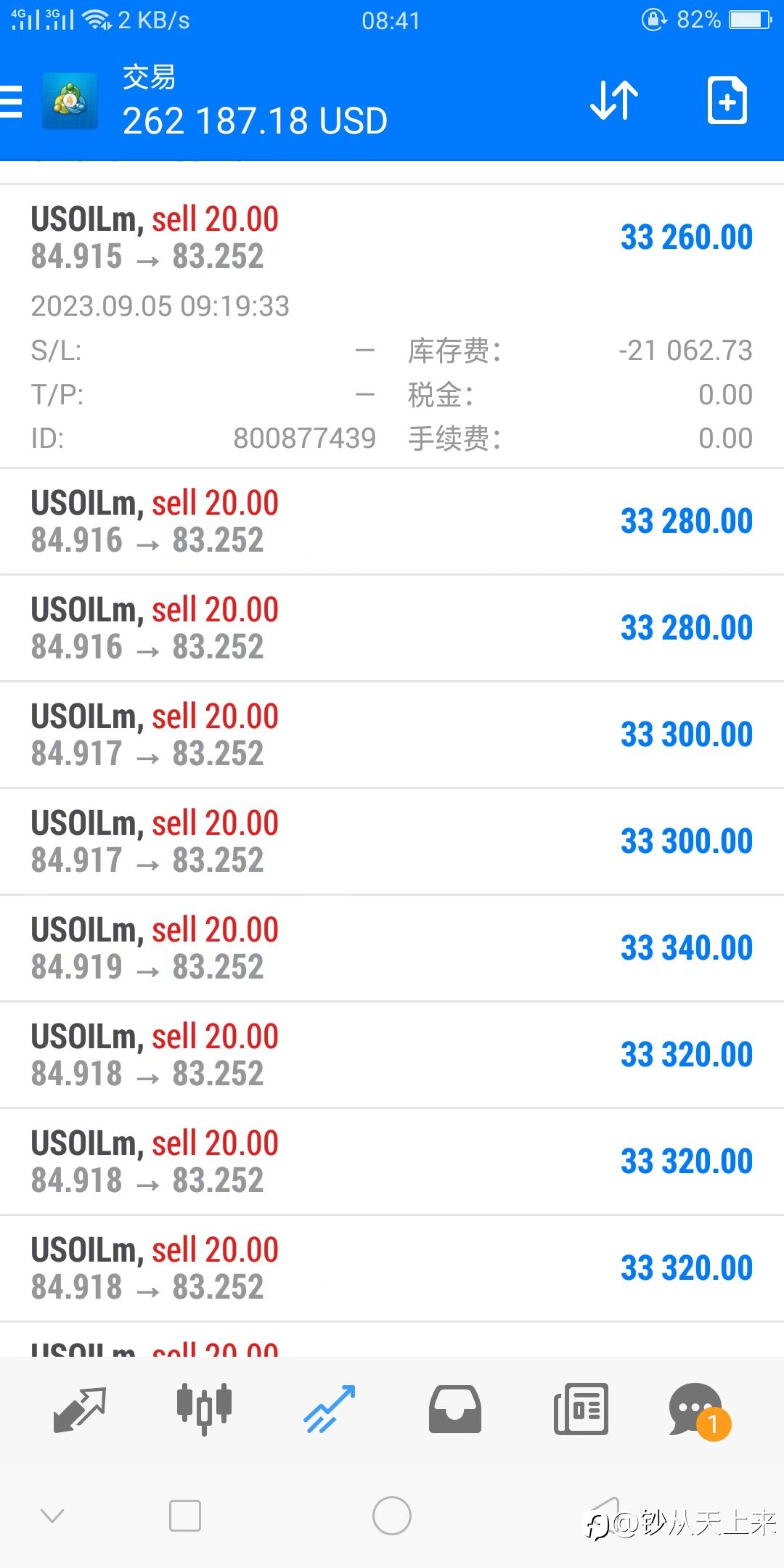Image resolution: width=784 pixels, height=1568 pixels.
Task: Expand the trade opened at 84.919
Action: [392, 948]
